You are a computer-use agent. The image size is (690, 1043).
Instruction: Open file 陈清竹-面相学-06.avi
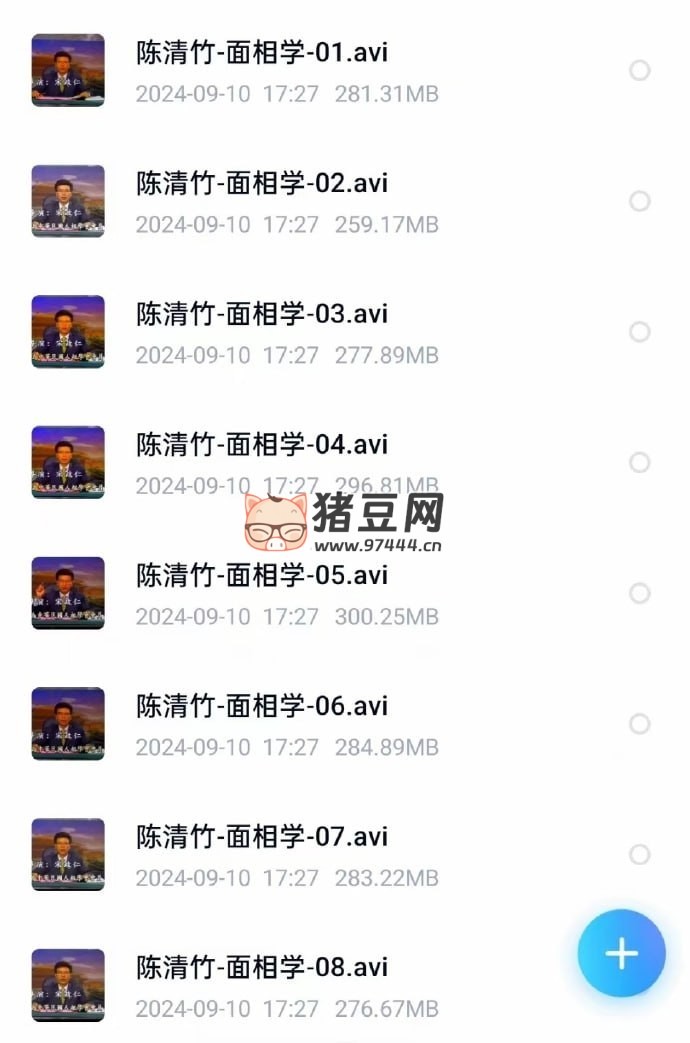pyautogui.click(x=262, y=706)
